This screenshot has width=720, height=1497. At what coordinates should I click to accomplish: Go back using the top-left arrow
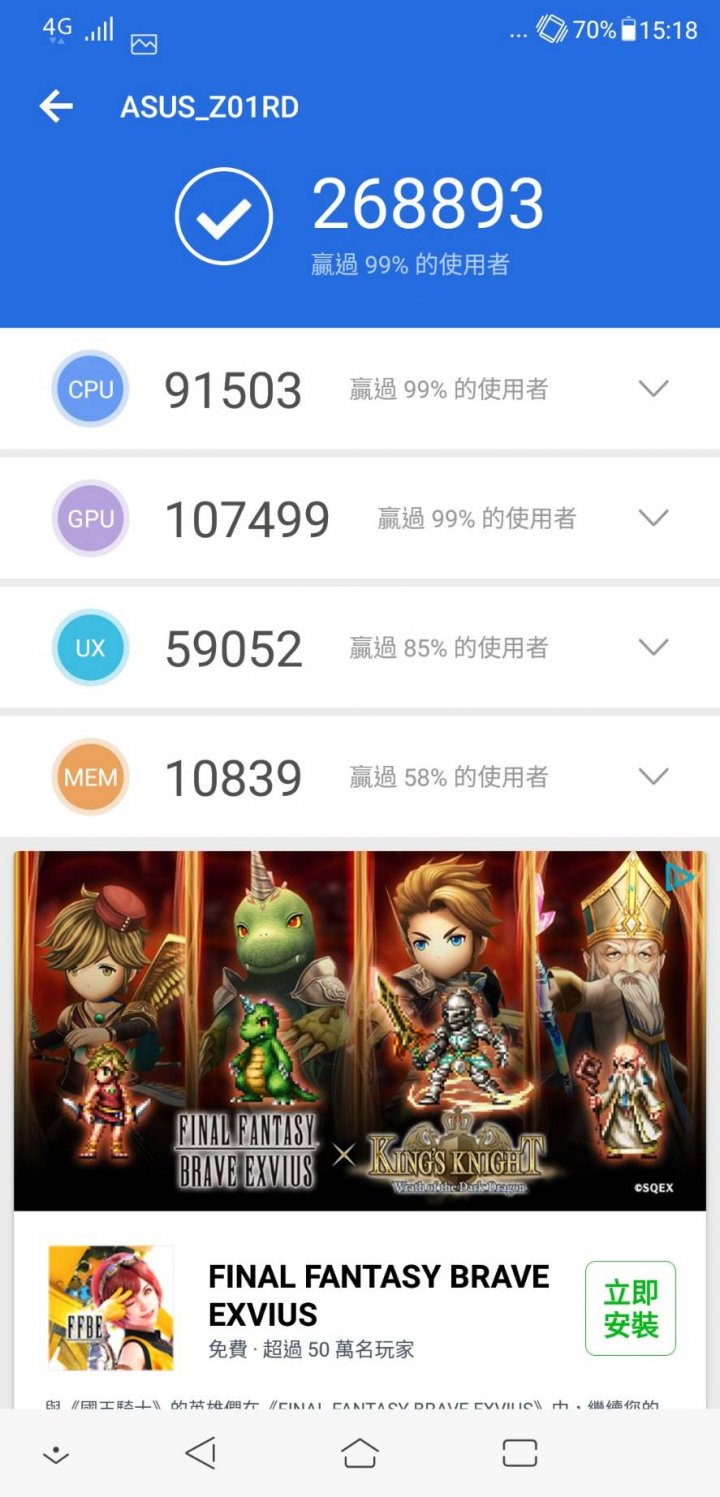point(57,107)
